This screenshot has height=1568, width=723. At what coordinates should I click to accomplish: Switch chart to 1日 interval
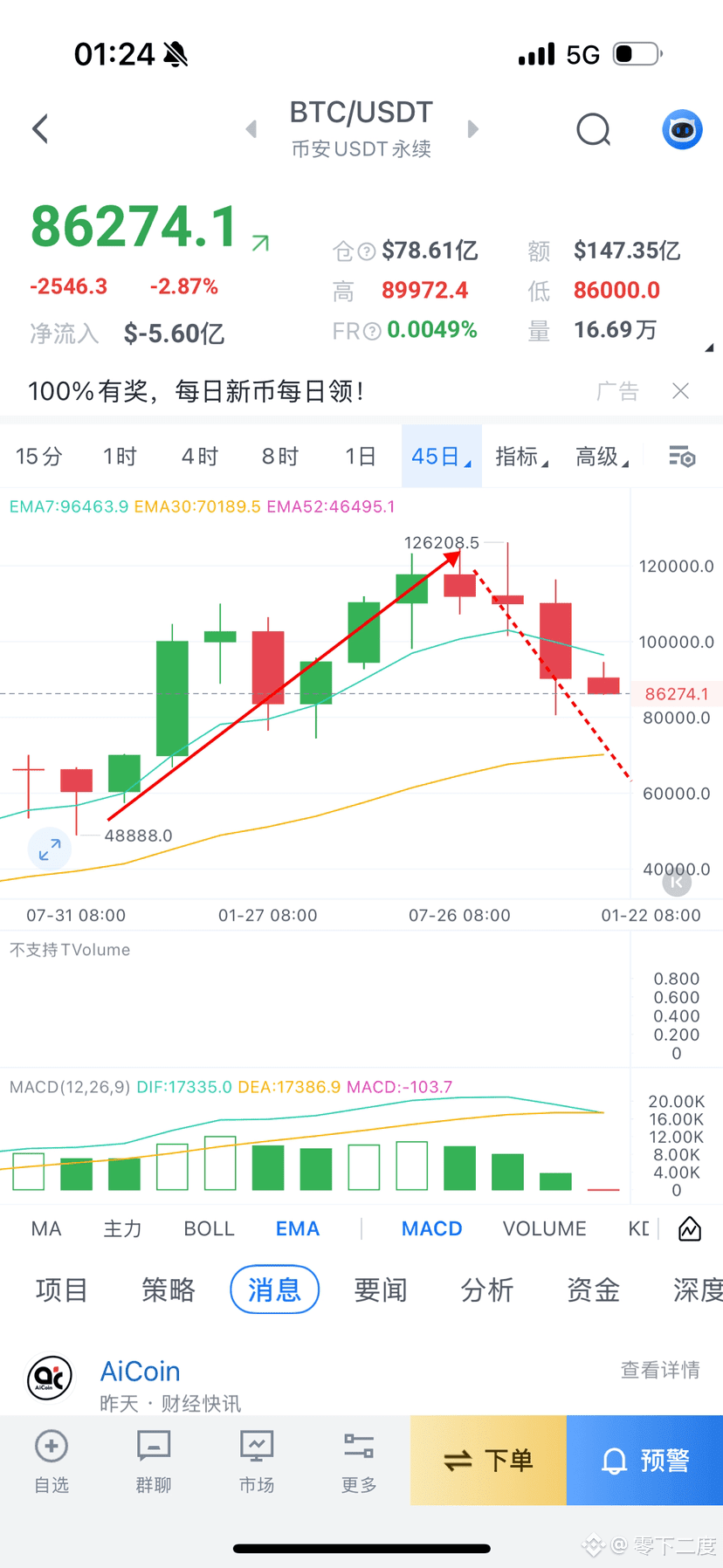[361, 457]
